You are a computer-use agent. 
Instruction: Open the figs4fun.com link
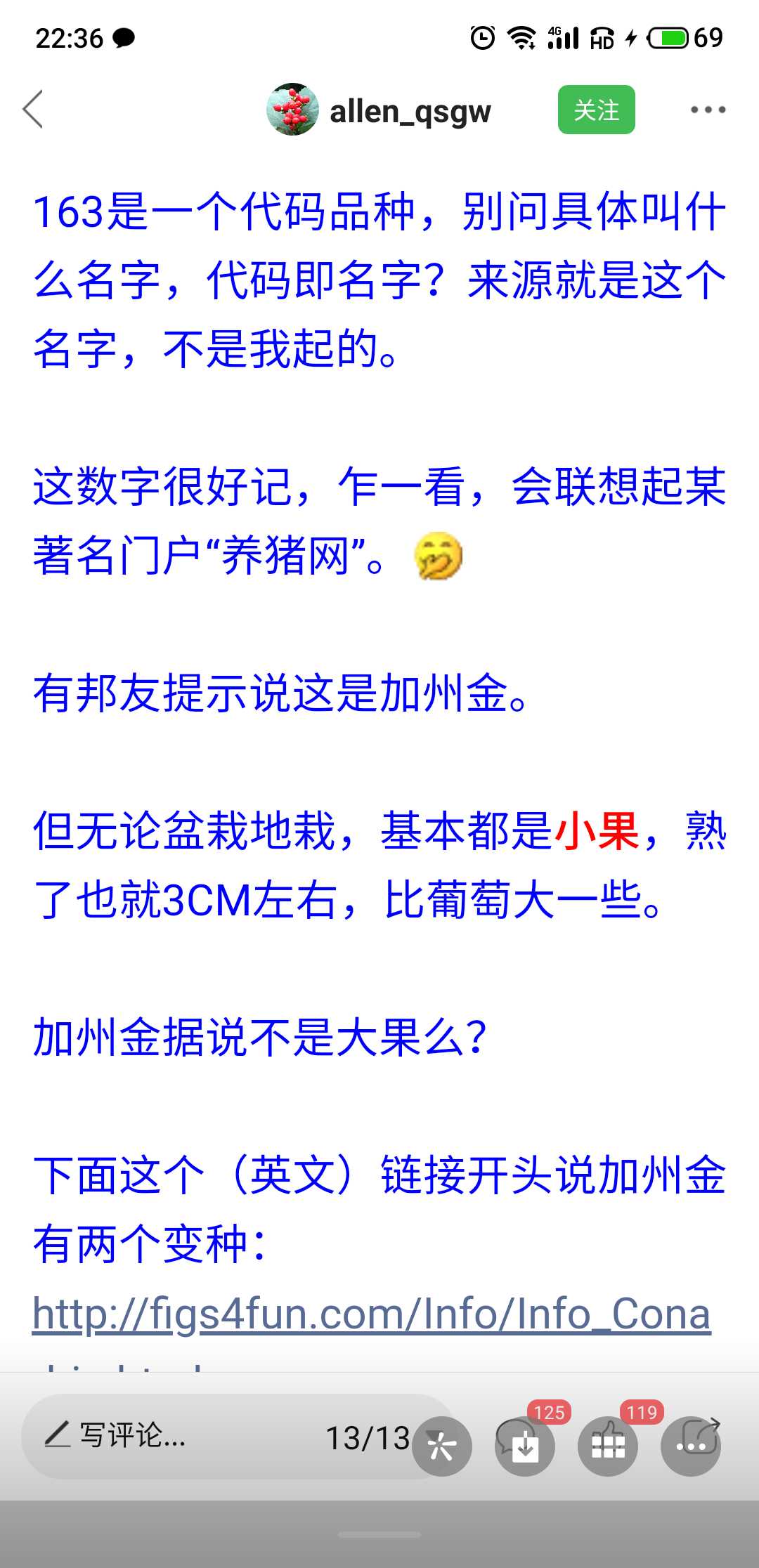click(372, 1315)
